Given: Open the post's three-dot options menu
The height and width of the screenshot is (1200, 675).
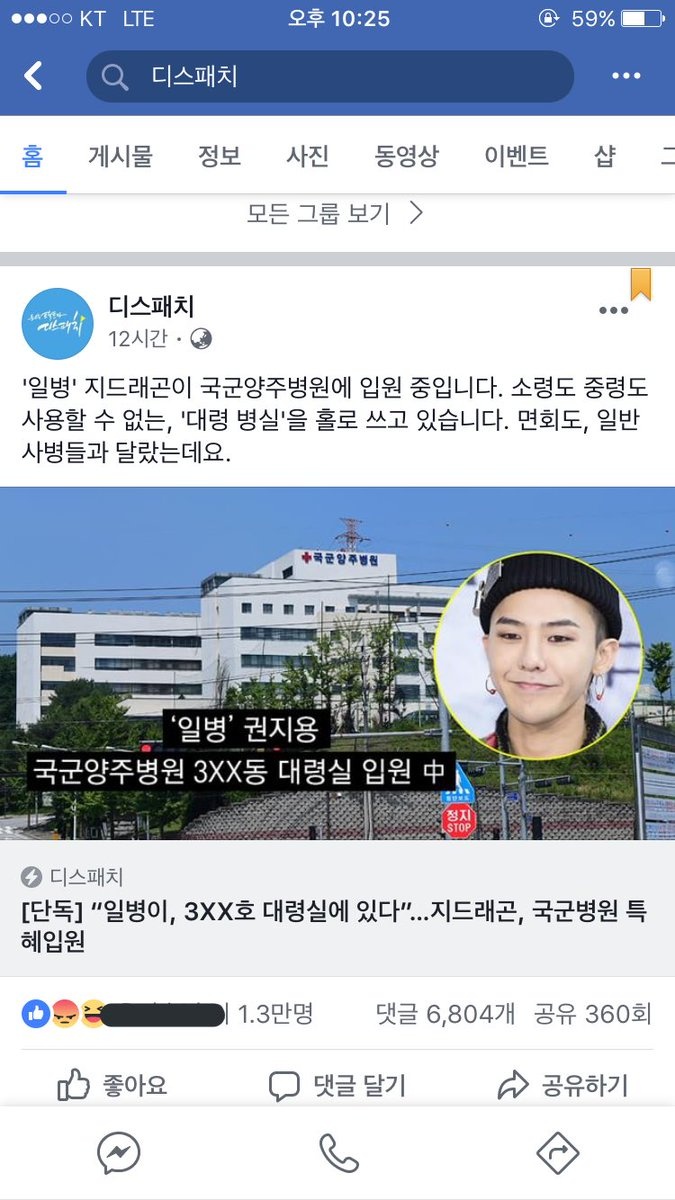Looking at the screenshot, I should click(613, 310).
